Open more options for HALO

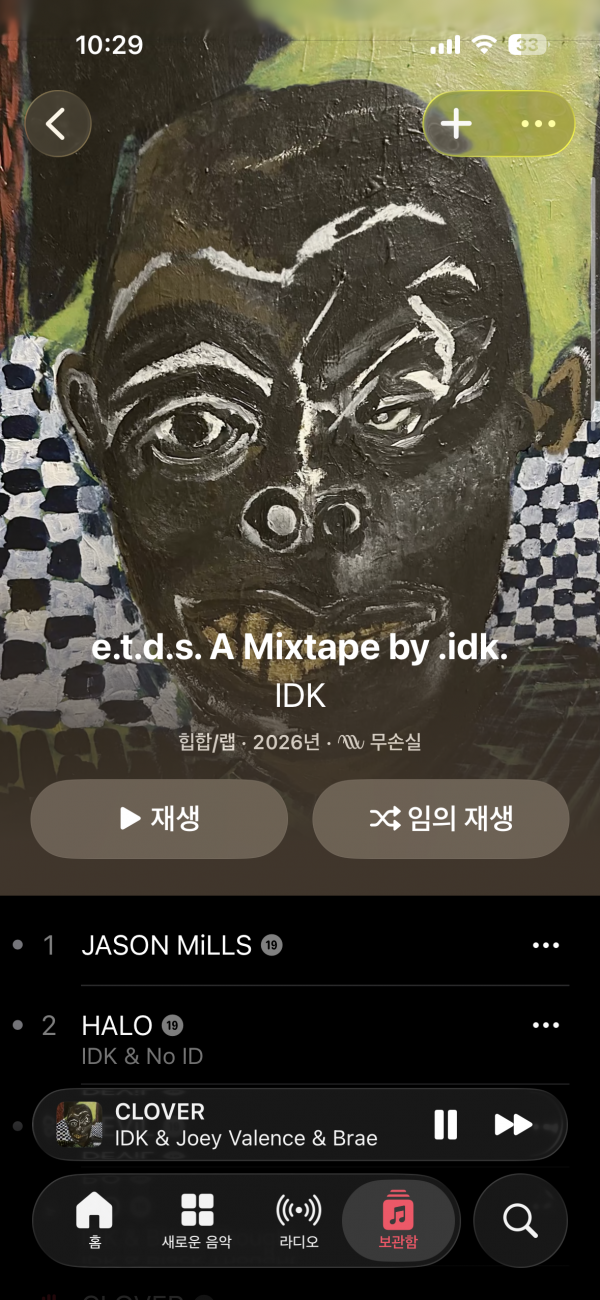point(546,1025)
